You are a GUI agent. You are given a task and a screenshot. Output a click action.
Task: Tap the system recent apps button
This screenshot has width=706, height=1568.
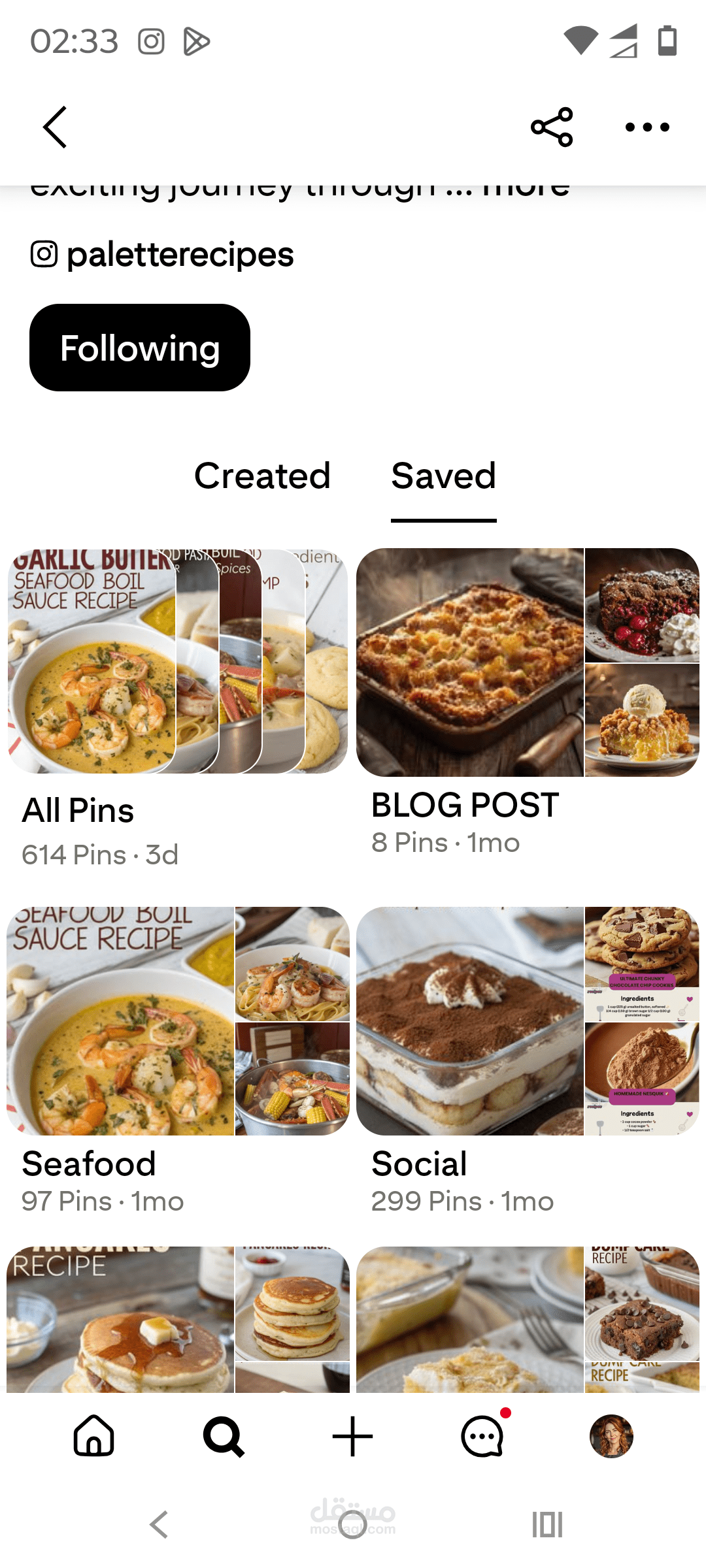(x=547, y=1525)
